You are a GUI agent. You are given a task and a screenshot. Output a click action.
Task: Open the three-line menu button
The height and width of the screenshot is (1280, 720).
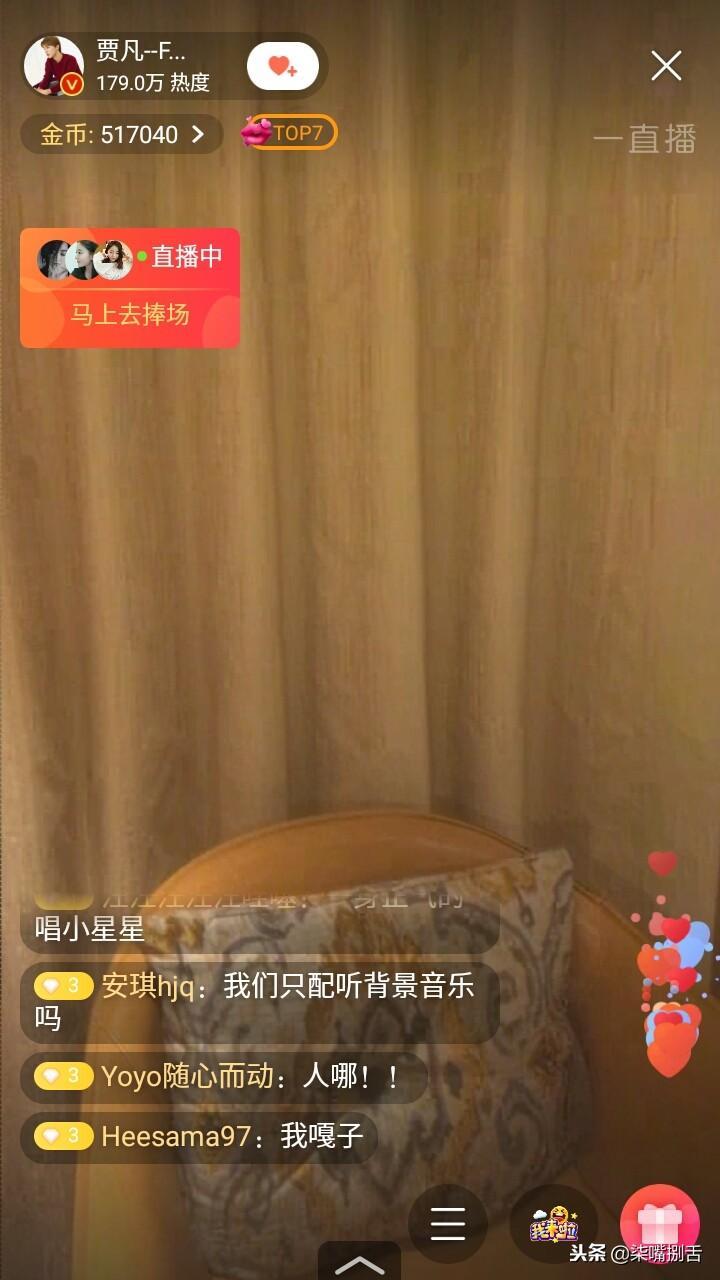click(x=447, y=1223)
